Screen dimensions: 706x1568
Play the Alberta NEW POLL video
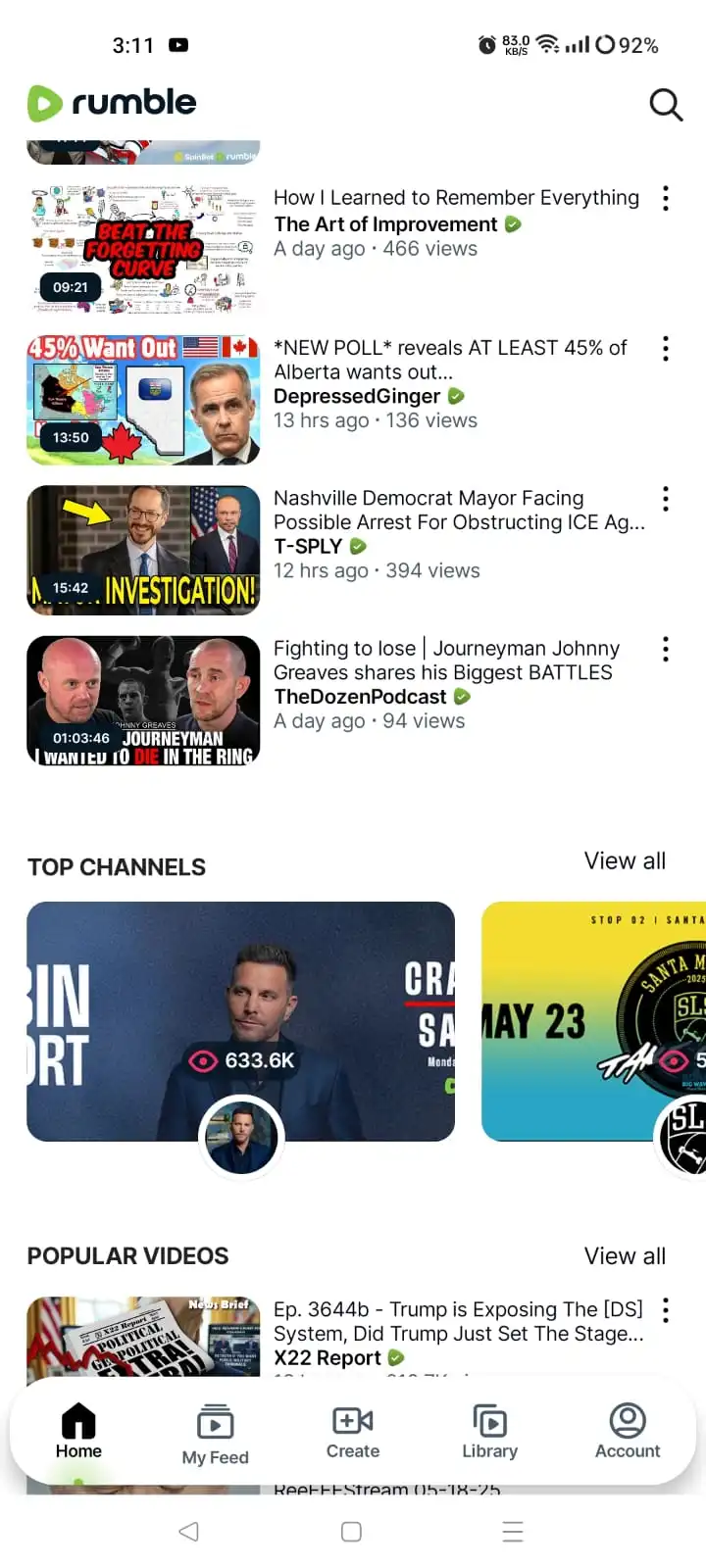(143, 400)
